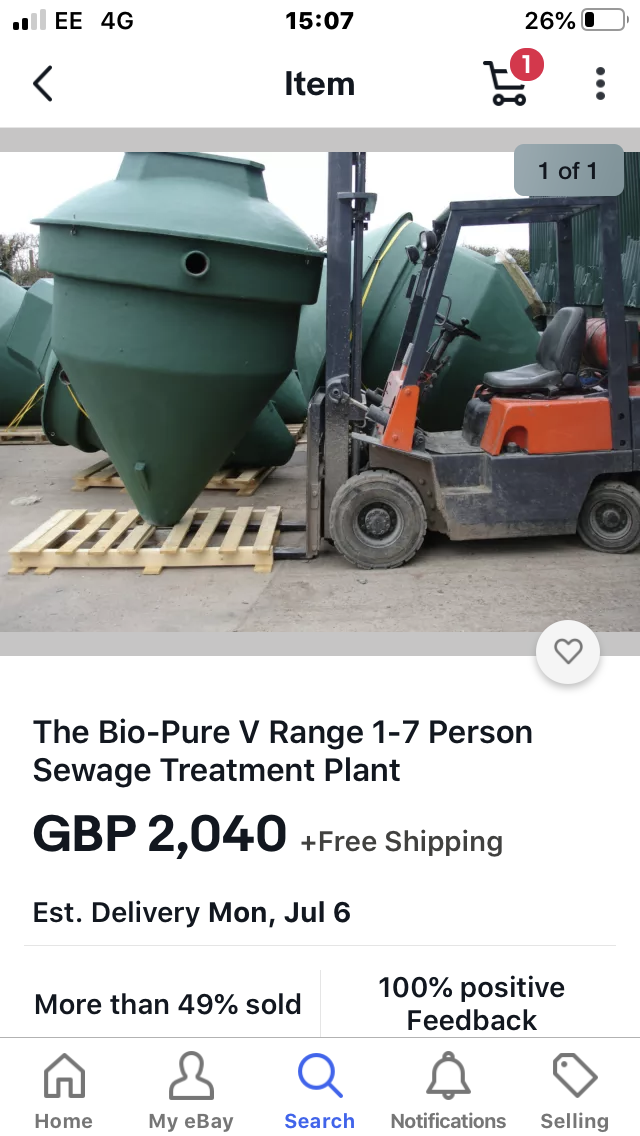Add item to watchlist with heart
This screenshot has width=640, height=1136.
[568, 651]
